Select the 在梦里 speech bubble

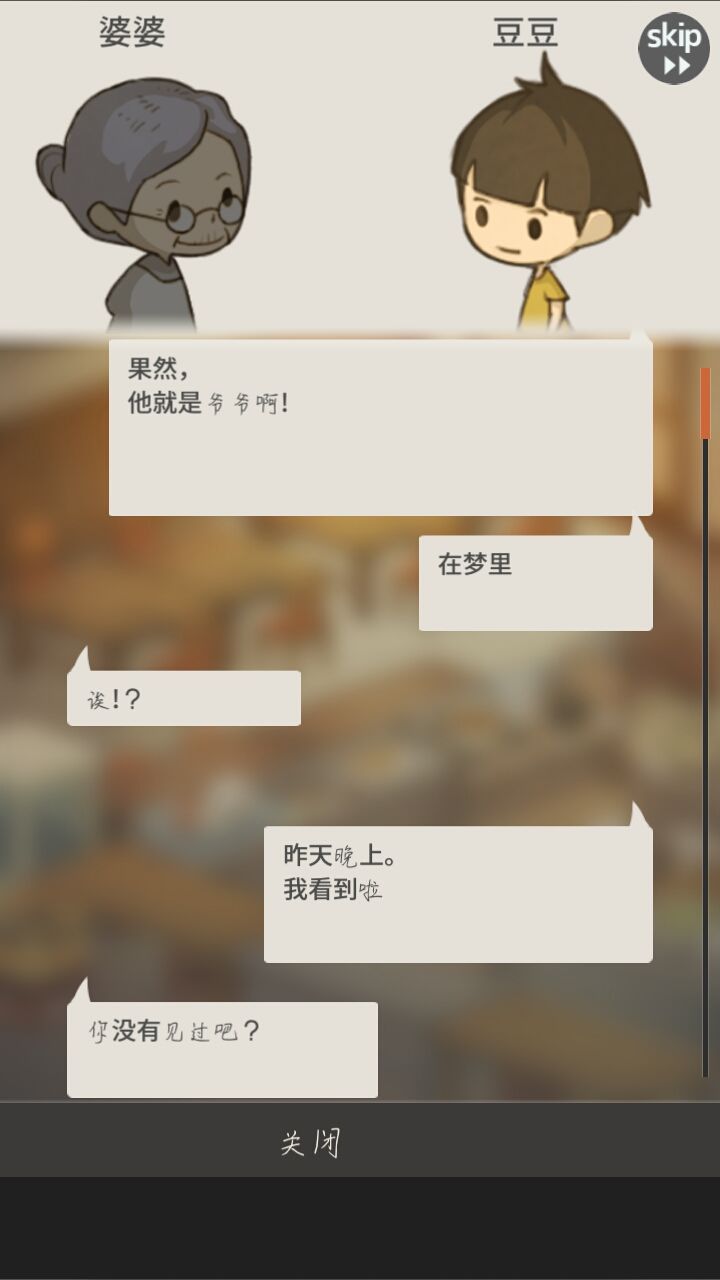(536, 580)
